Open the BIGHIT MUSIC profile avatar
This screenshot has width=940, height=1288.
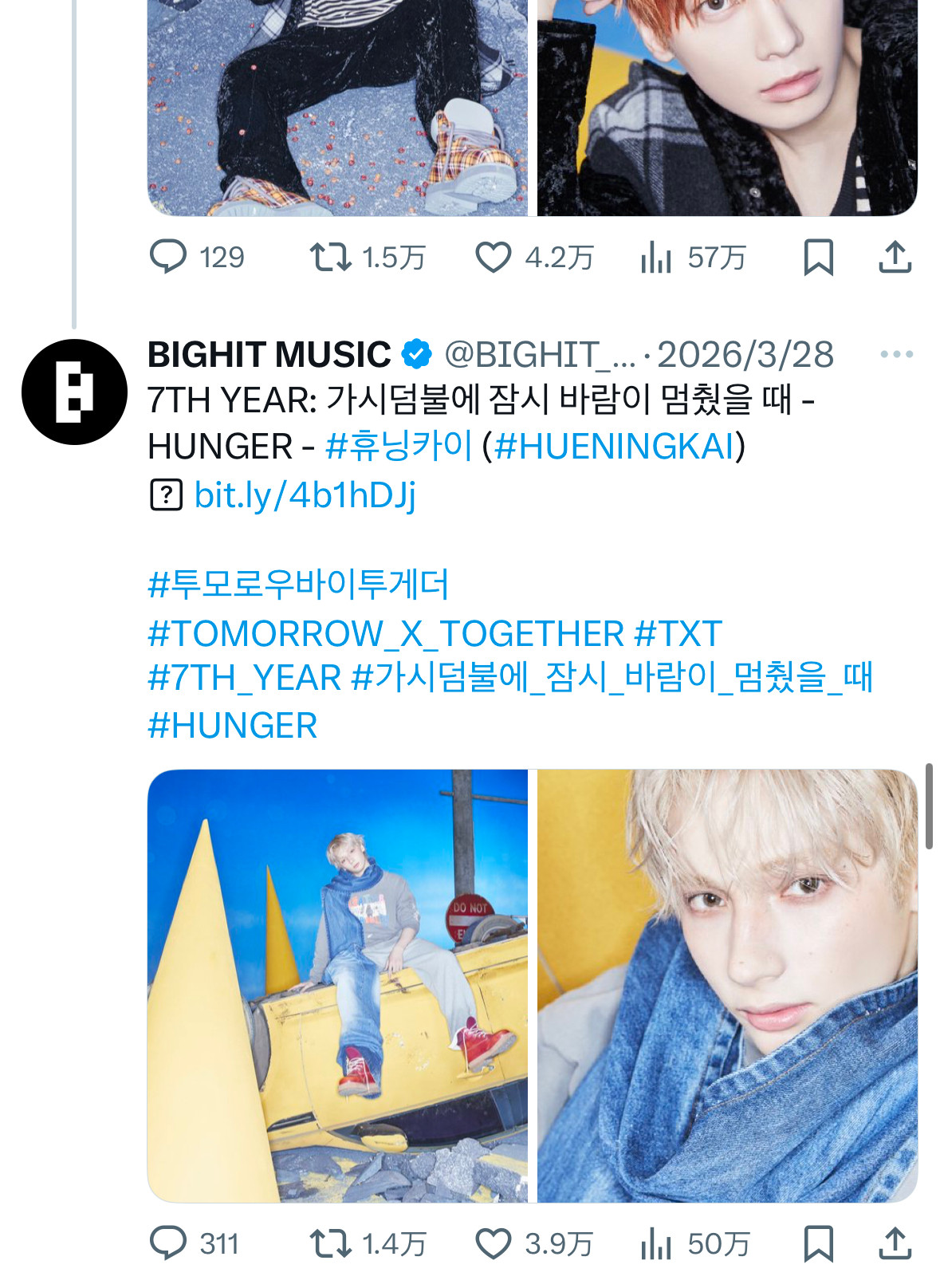point(74,392)
